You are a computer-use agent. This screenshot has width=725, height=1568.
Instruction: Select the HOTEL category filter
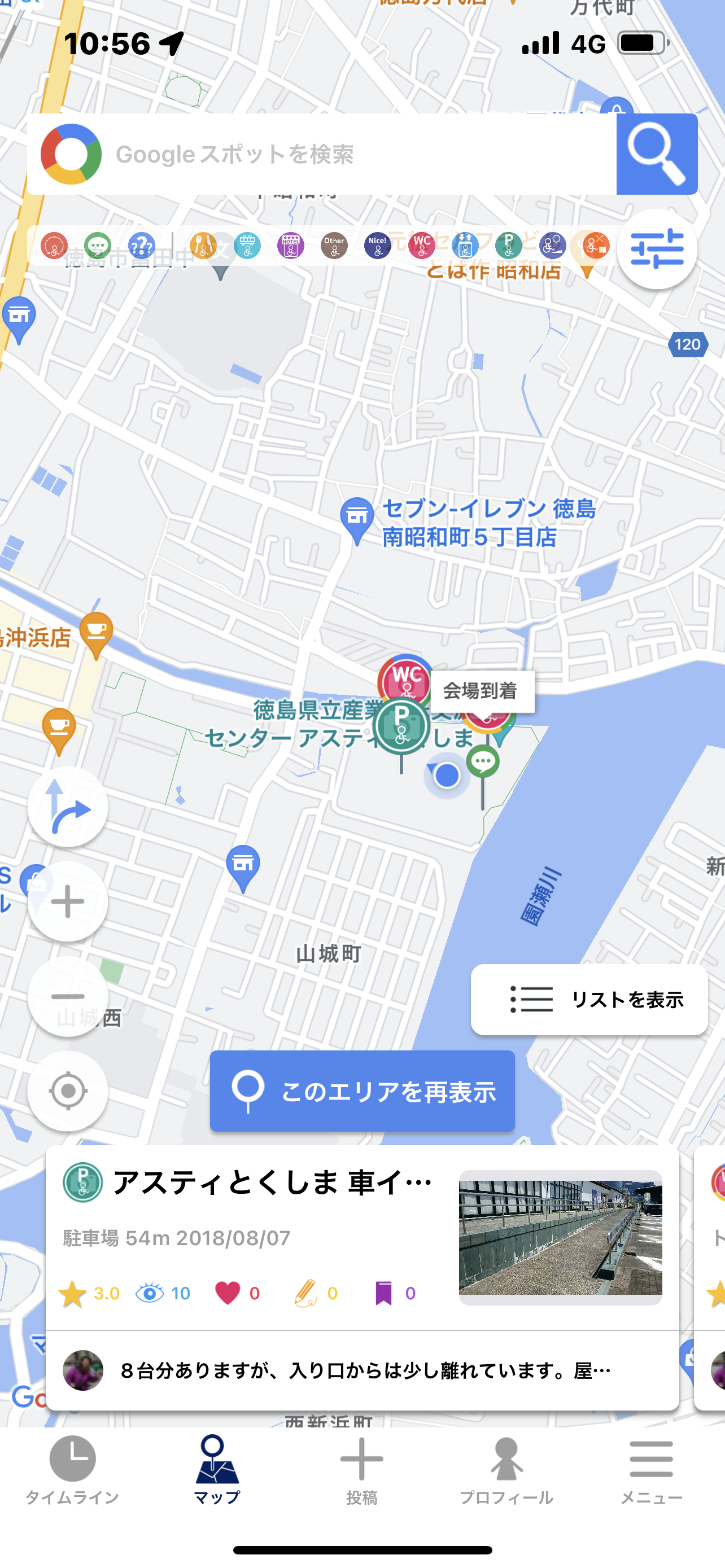point(290,246)
